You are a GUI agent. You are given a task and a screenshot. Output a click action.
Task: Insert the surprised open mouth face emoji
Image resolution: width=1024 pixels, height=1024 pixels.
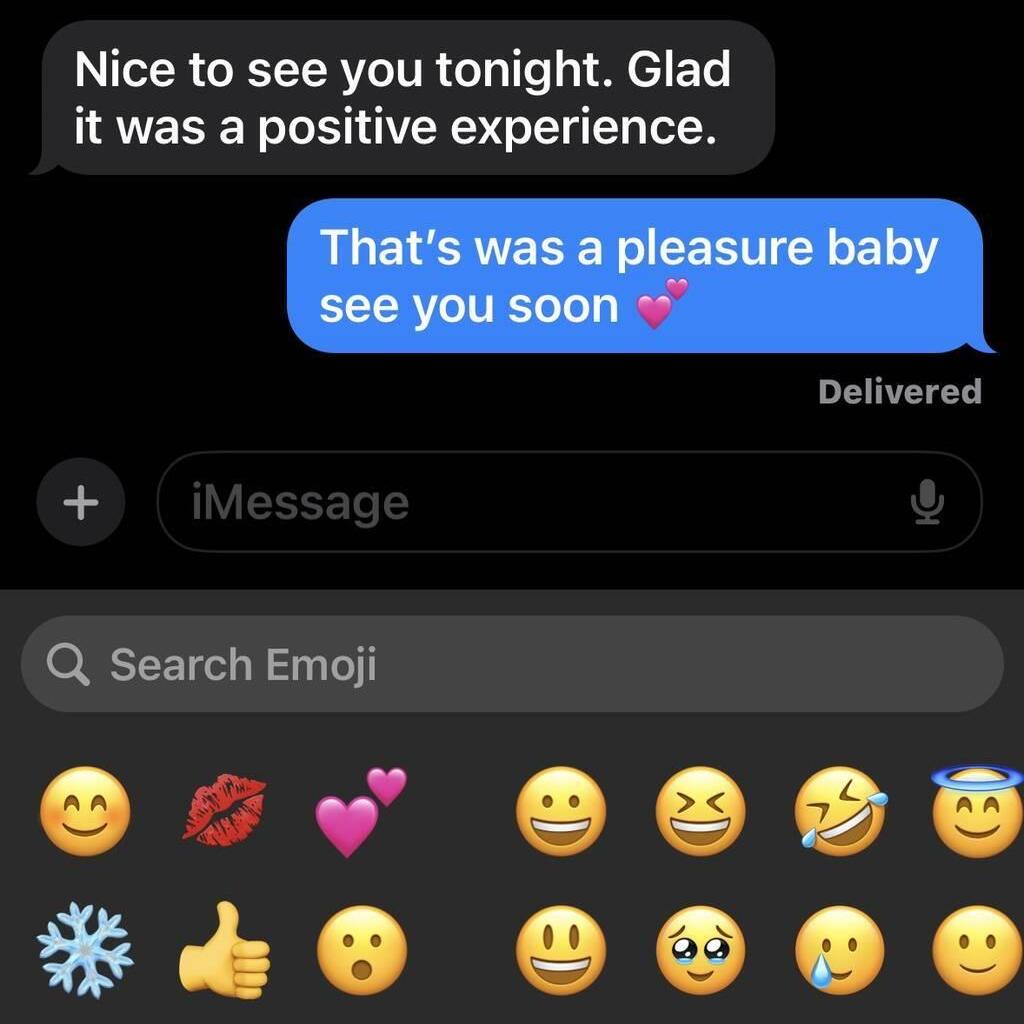[361, 949]
